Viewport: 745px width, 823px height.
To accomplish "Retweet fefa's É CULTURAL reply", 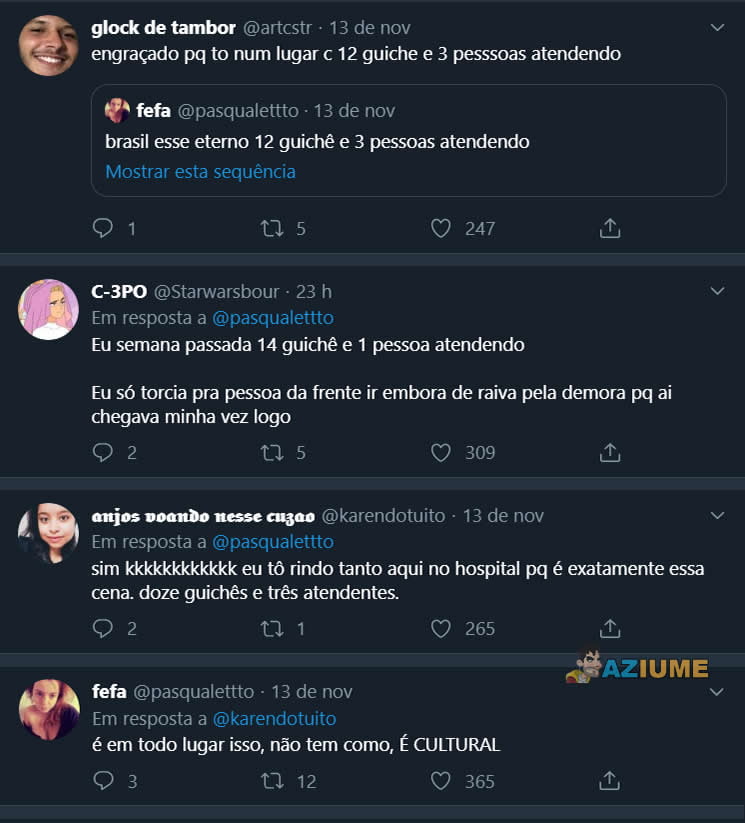I will [272, 781].
